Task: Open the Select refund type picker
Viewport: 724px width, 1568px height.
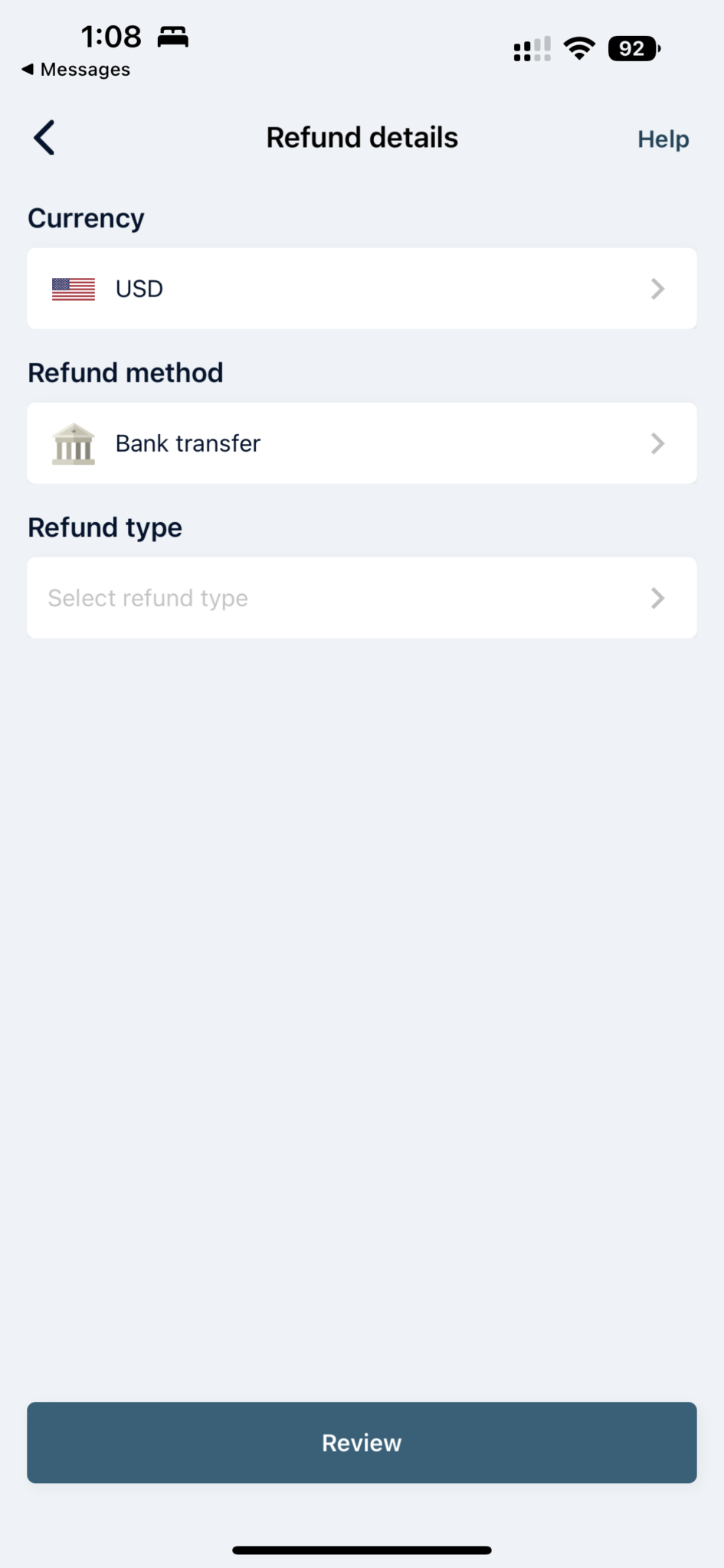Action: (362, 598)
